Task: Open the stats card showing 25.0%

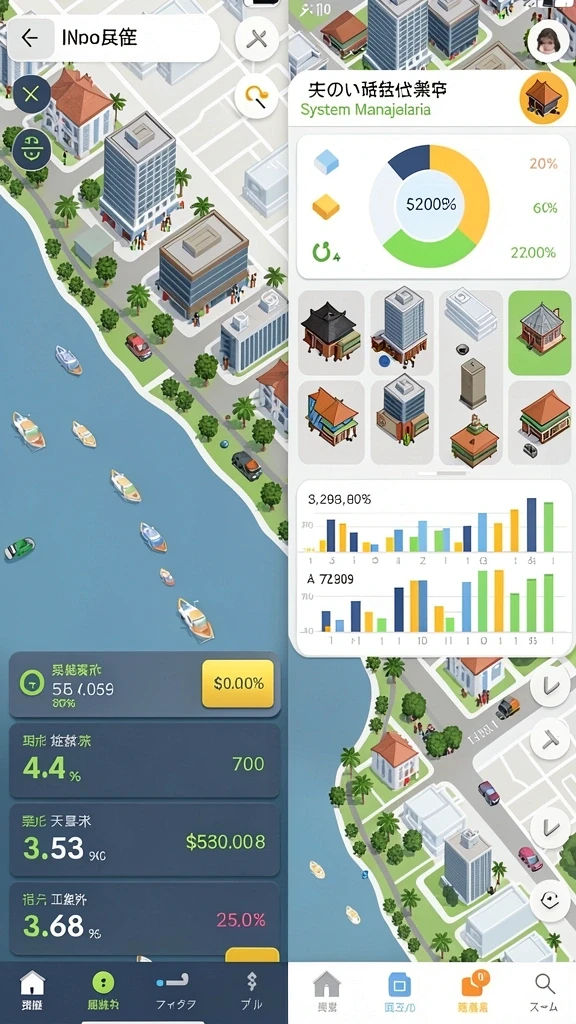Action: coord(144,919)
